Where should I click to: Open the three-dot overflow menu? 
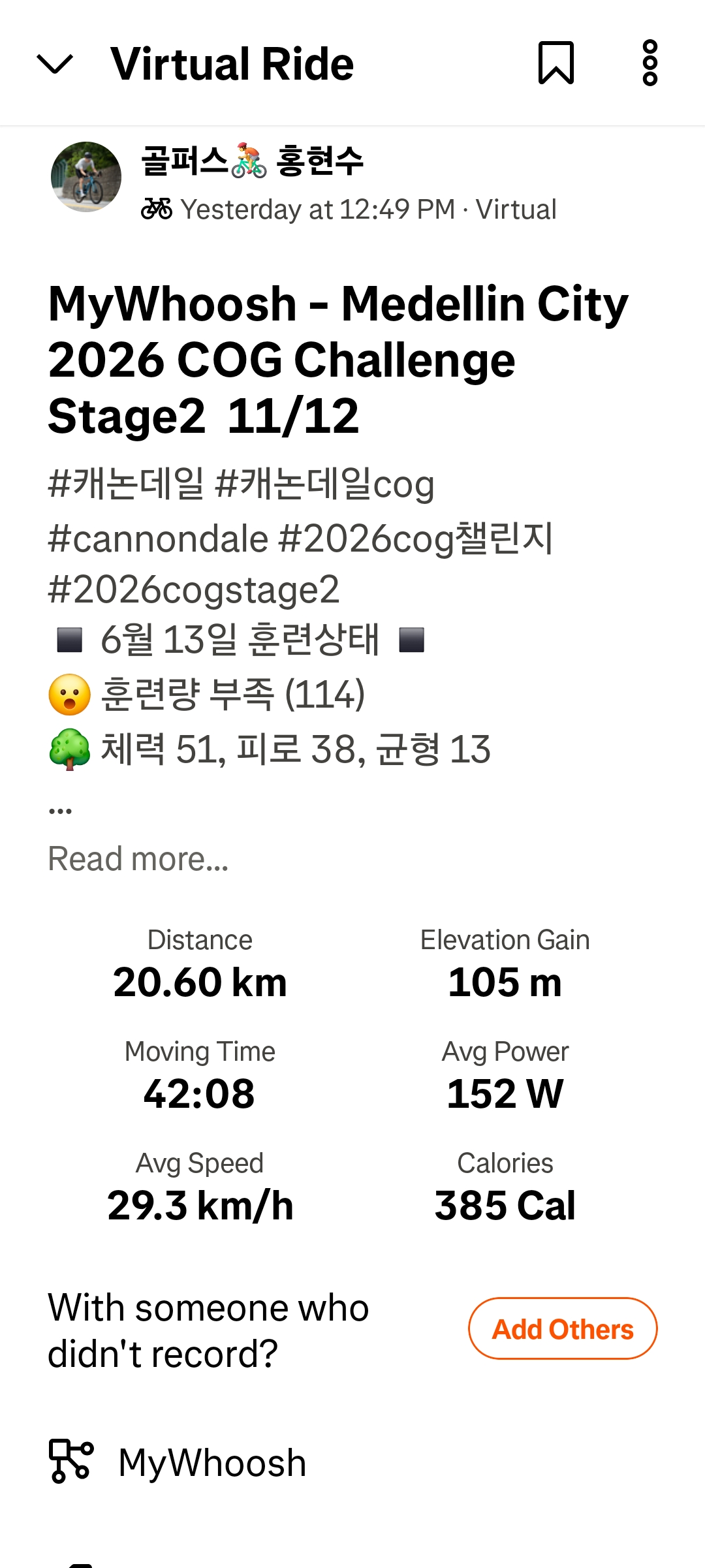650,63
